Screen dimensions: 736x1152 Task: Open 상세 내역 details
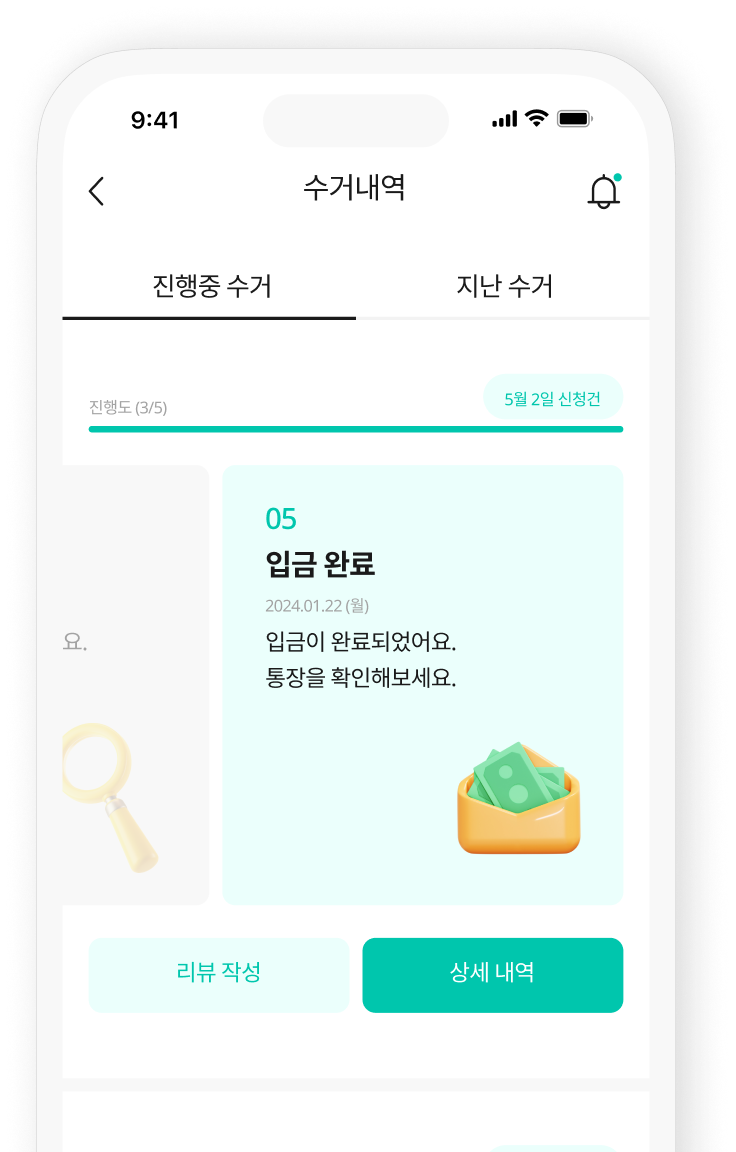pos(492,974)
